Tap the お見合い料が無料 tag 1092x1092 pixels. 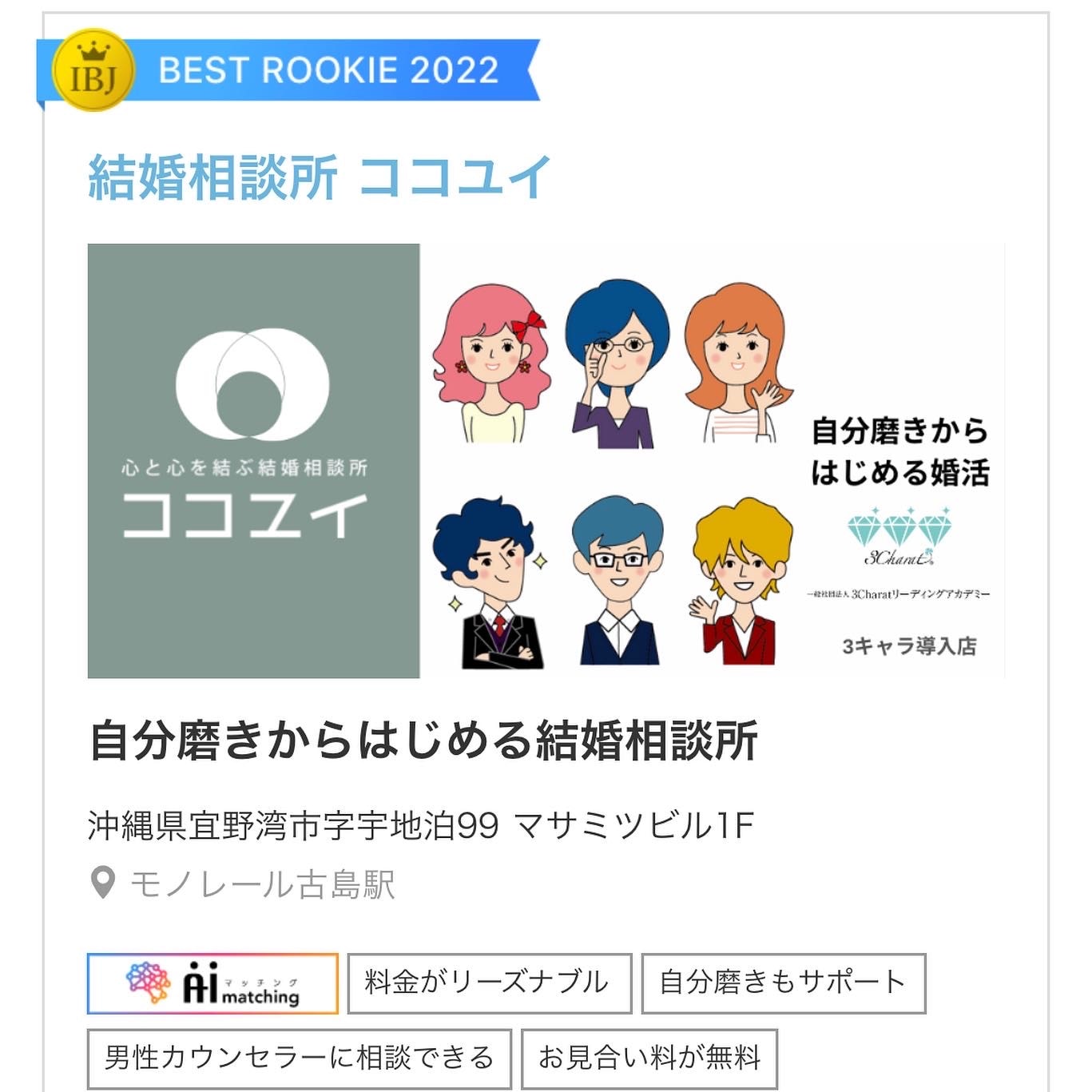pyautogui.click(x=649, y=1058)
